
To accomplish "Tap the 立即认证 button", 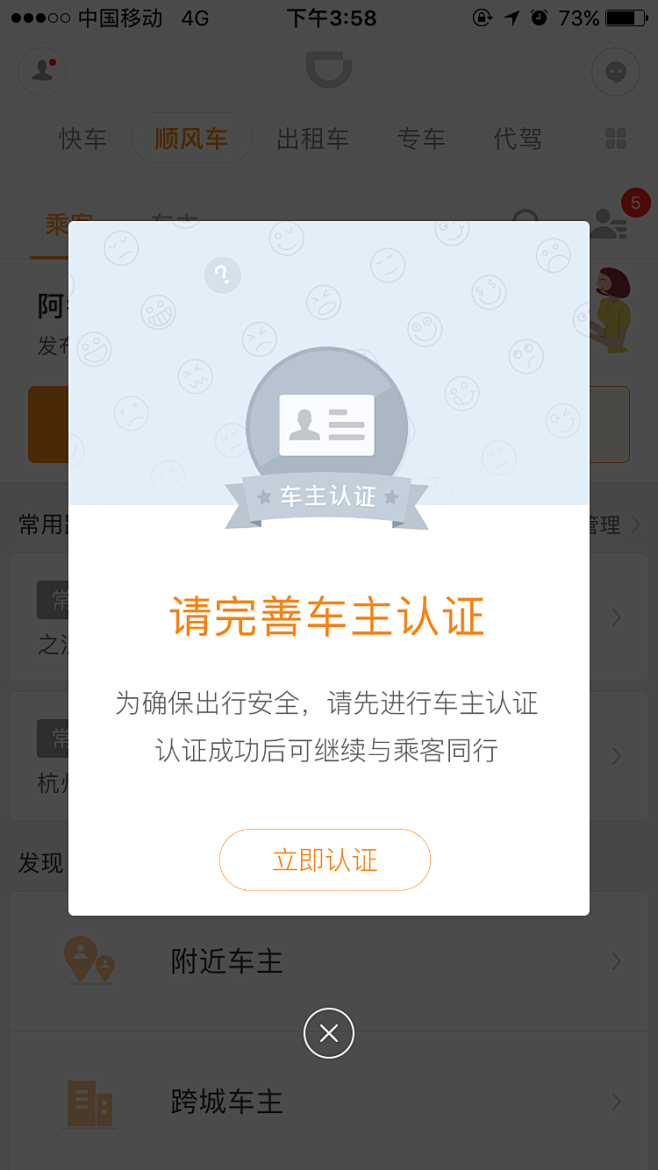I will (325, 860).
